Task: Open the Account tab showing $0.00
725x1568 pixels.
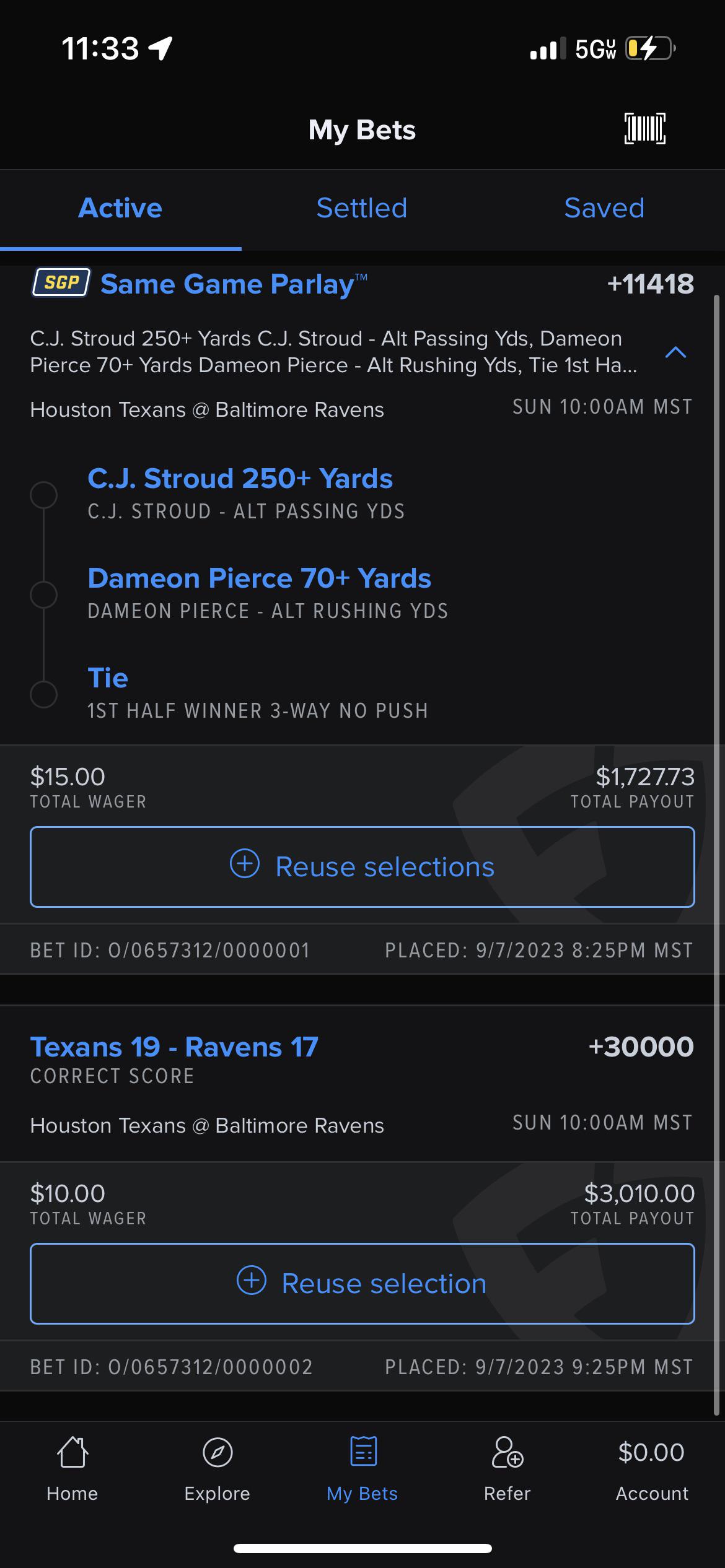Action: pos(651,1469)
